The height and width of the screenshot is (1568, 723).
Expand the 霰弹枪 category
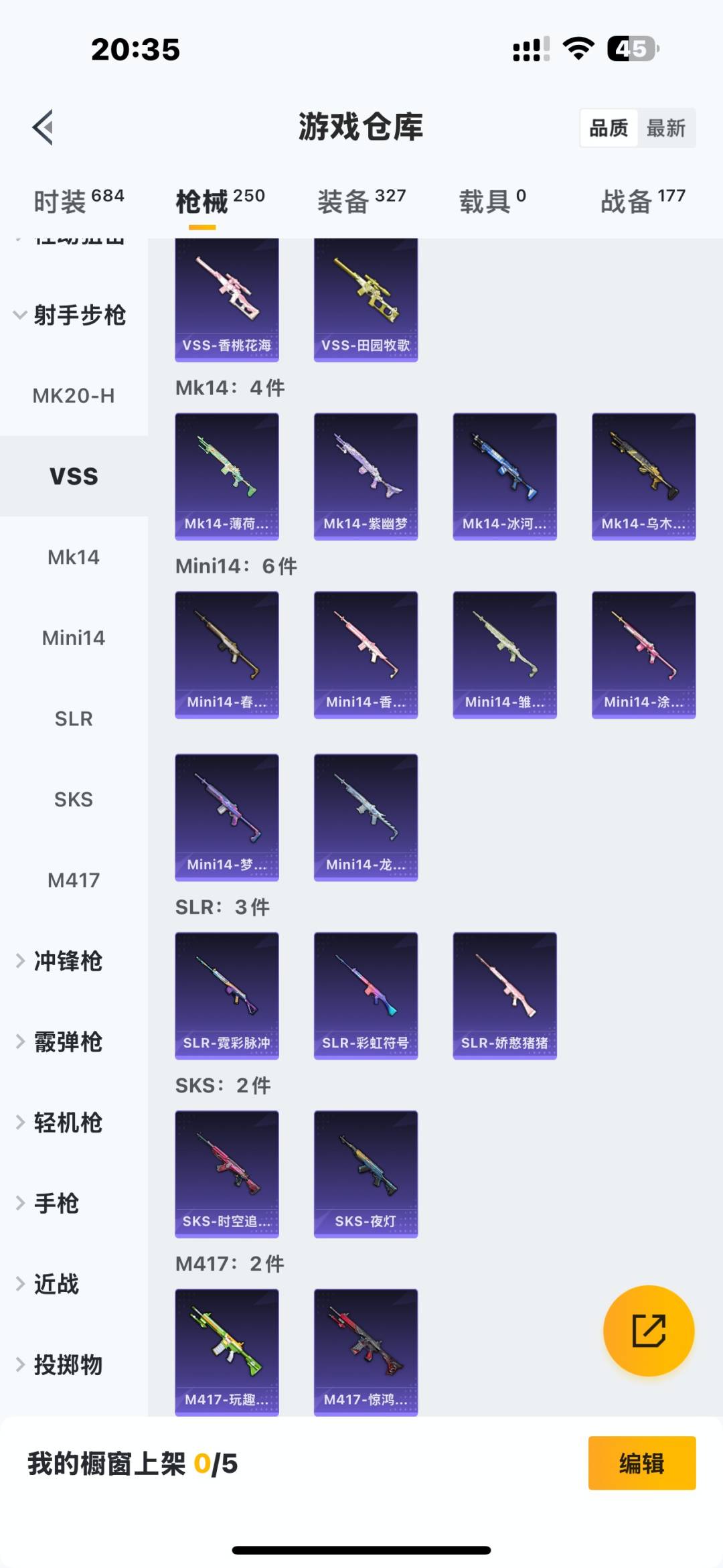67,1042
